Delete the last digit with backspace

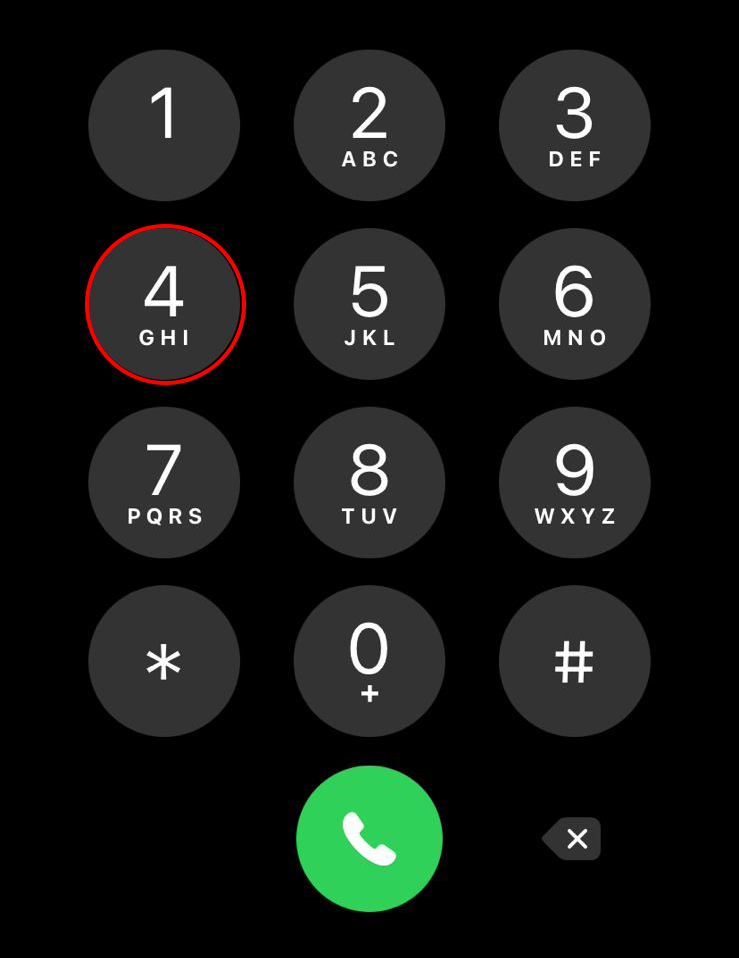[x=573, y=839]
